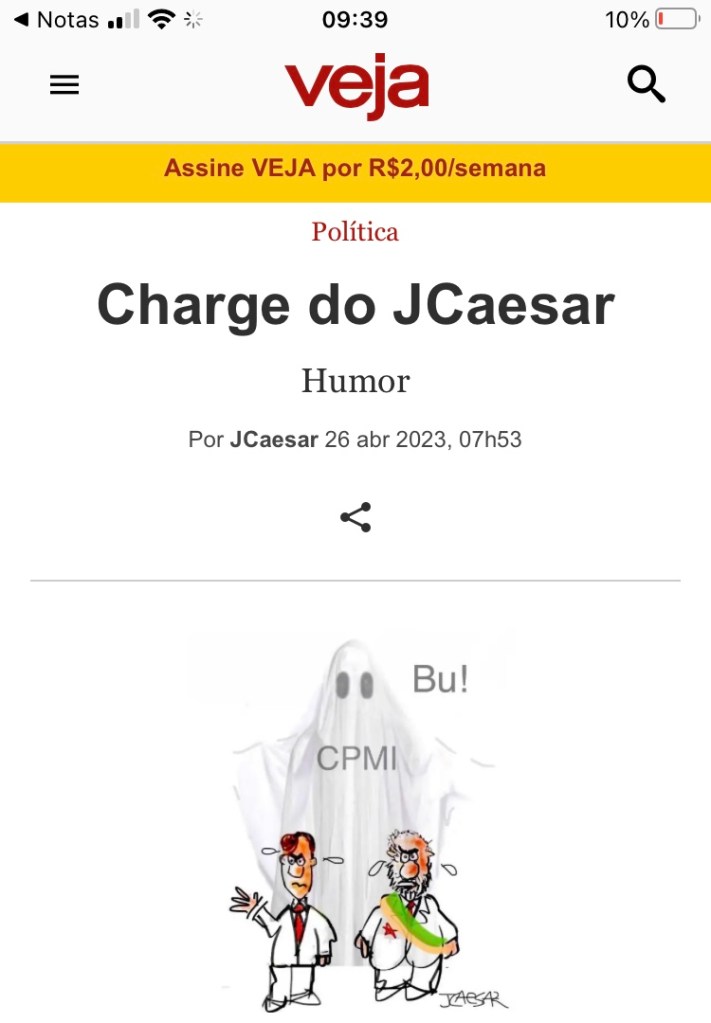Return to Notas app
Image resolution: width=711 pixels, height=1023 pixels.
click(x=57, y=19)
